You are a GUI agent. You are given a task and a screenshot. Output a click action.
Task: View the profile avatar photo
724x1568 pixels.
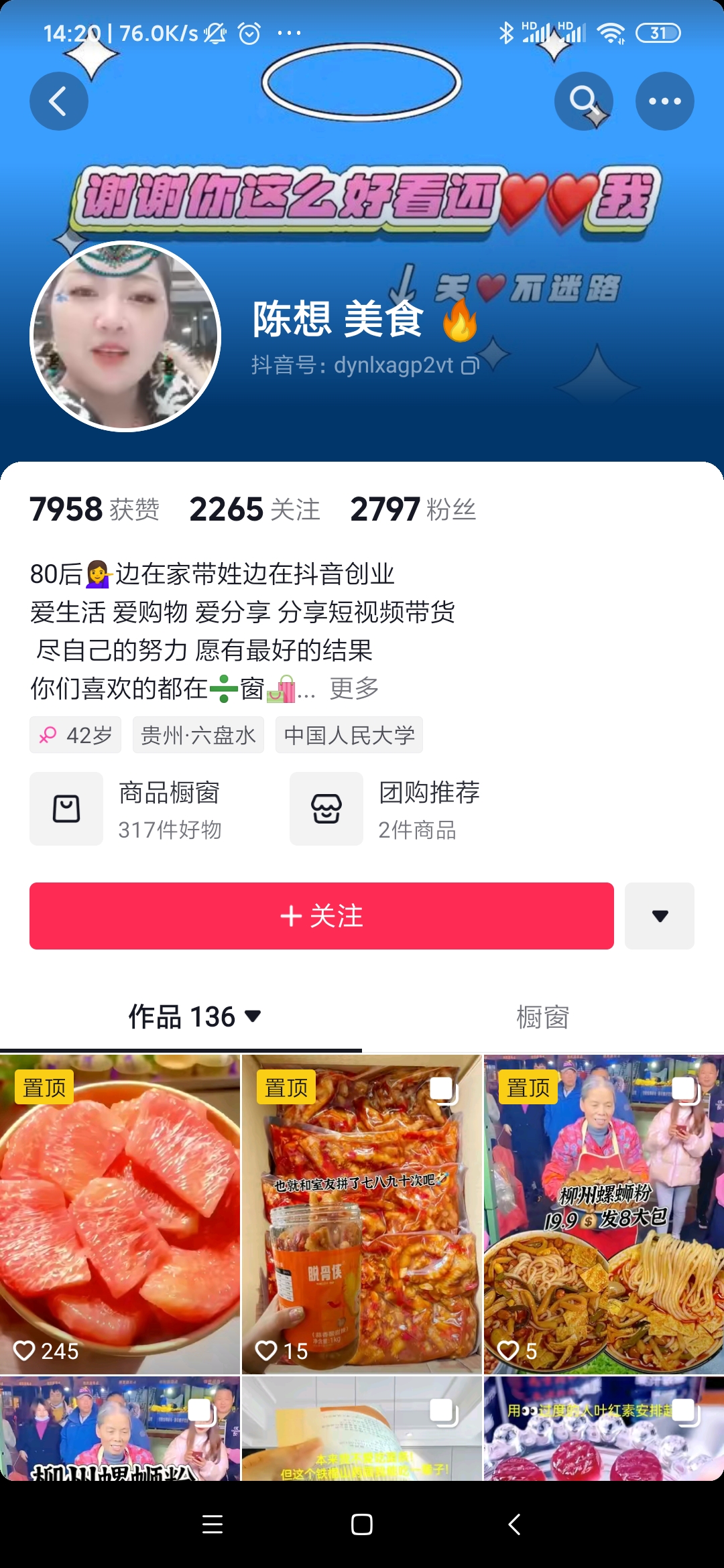click(x=125, y=336)
